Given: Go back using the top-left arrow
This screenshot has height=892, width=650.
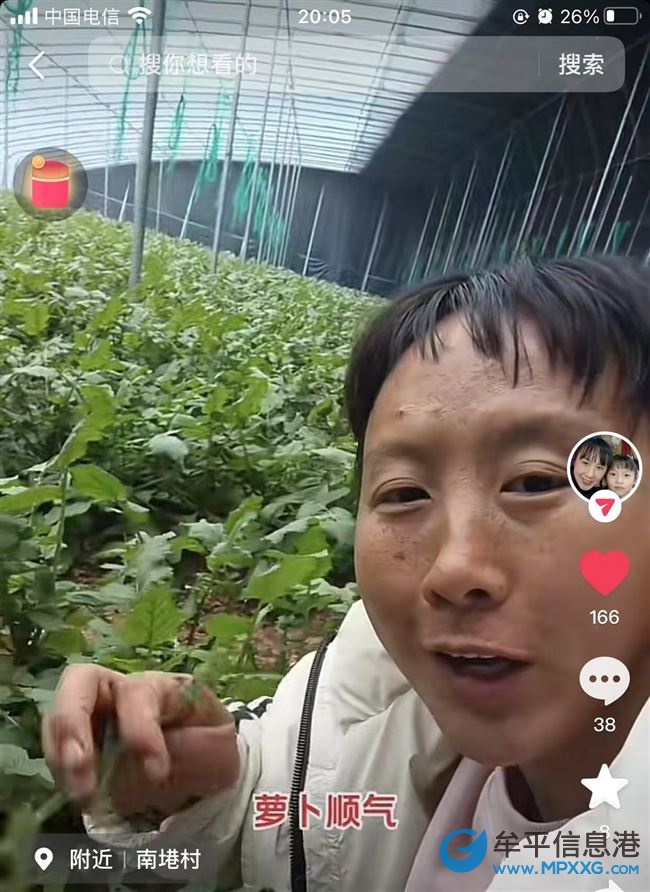Looking at the screenshot, I should [37, 66].
